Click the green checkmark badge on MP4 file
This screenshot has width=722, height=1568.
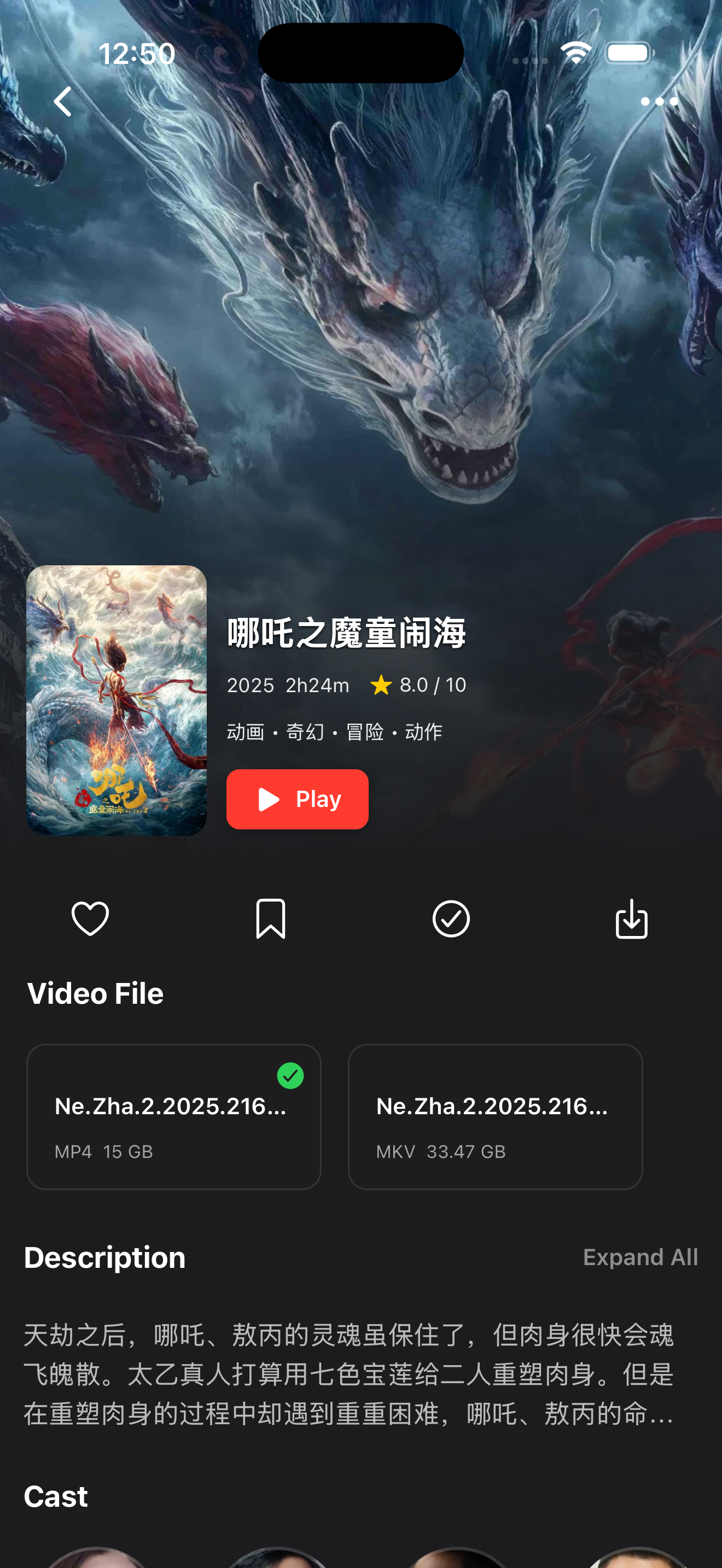pyautogui.click(x=290, y=1075)
